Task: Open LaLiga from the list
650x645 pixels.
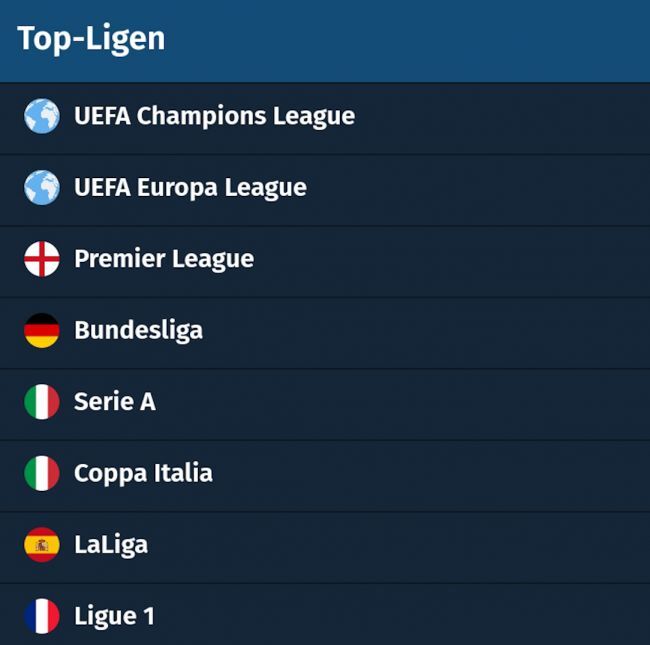Action: pyautogui.click(x=111, y=545)
